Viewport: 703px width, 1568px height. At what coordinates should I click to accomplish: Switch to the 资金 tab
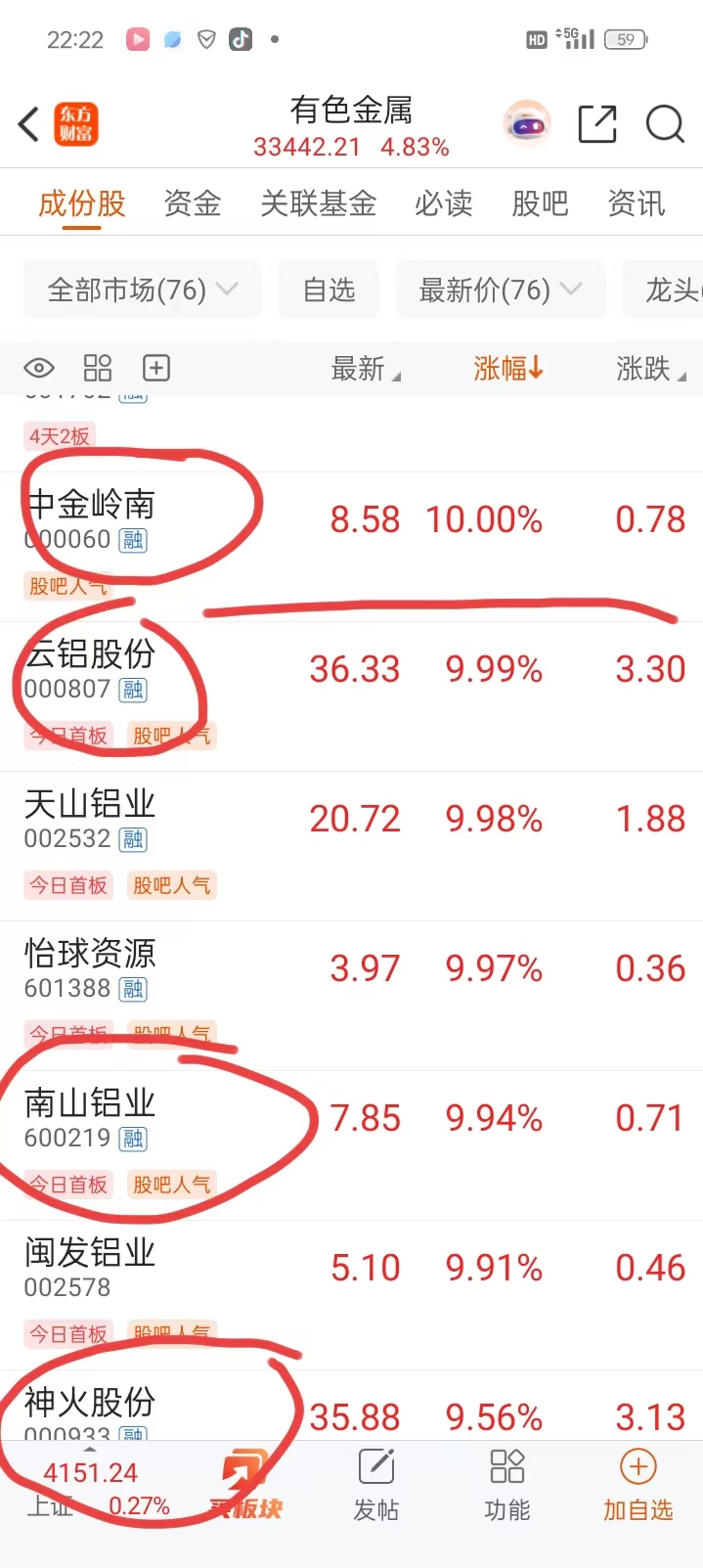pyautogui.click(x=193, y=203)
